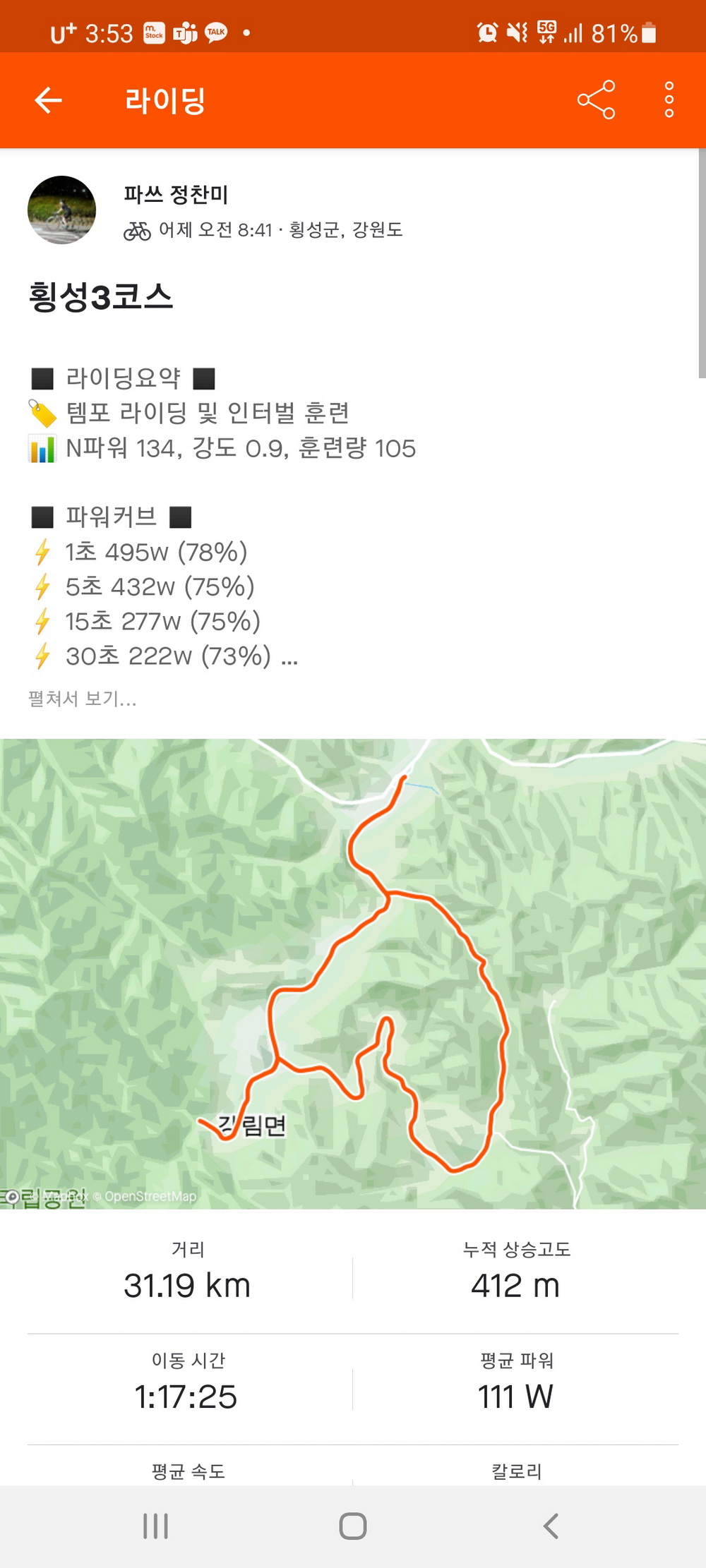Screen dimensions: 706x1568
Task: Open the ride route map
Action: (353, 974)
